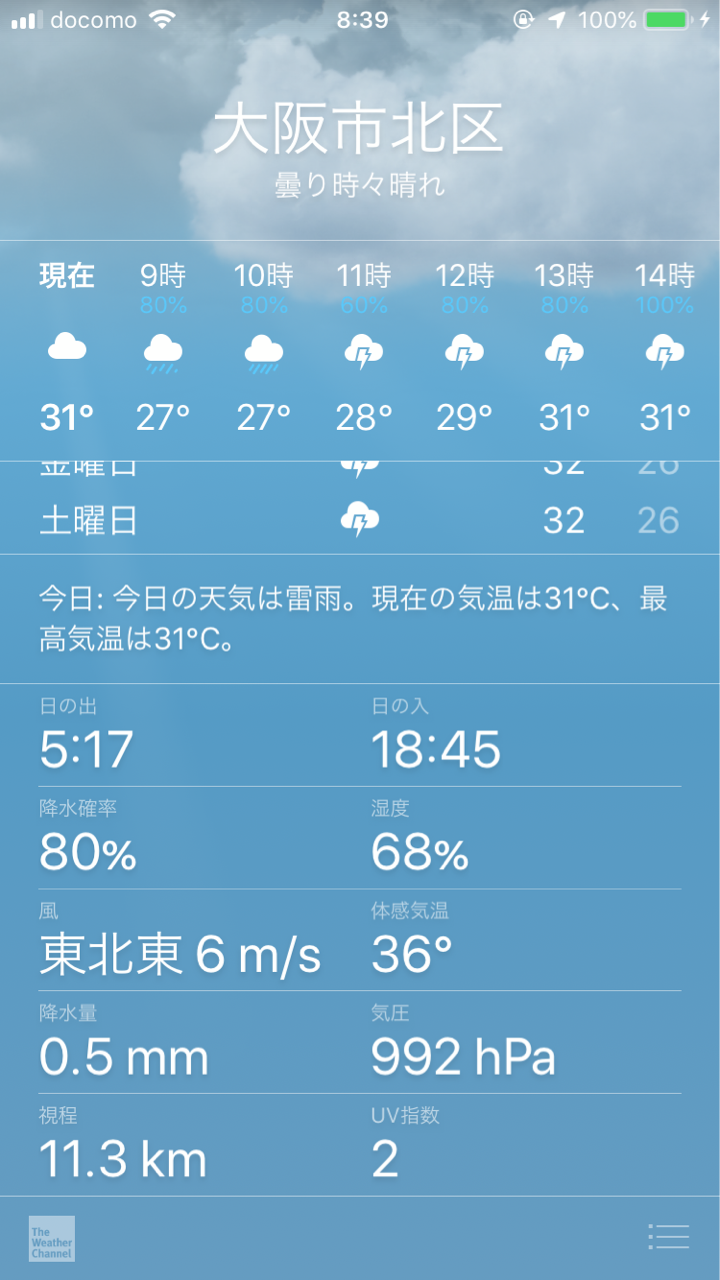Image resolution: width=720 pixels, height=1280 pixels.
Task: Open The Weather Channel link
Action: click(x=52, y=1238)
